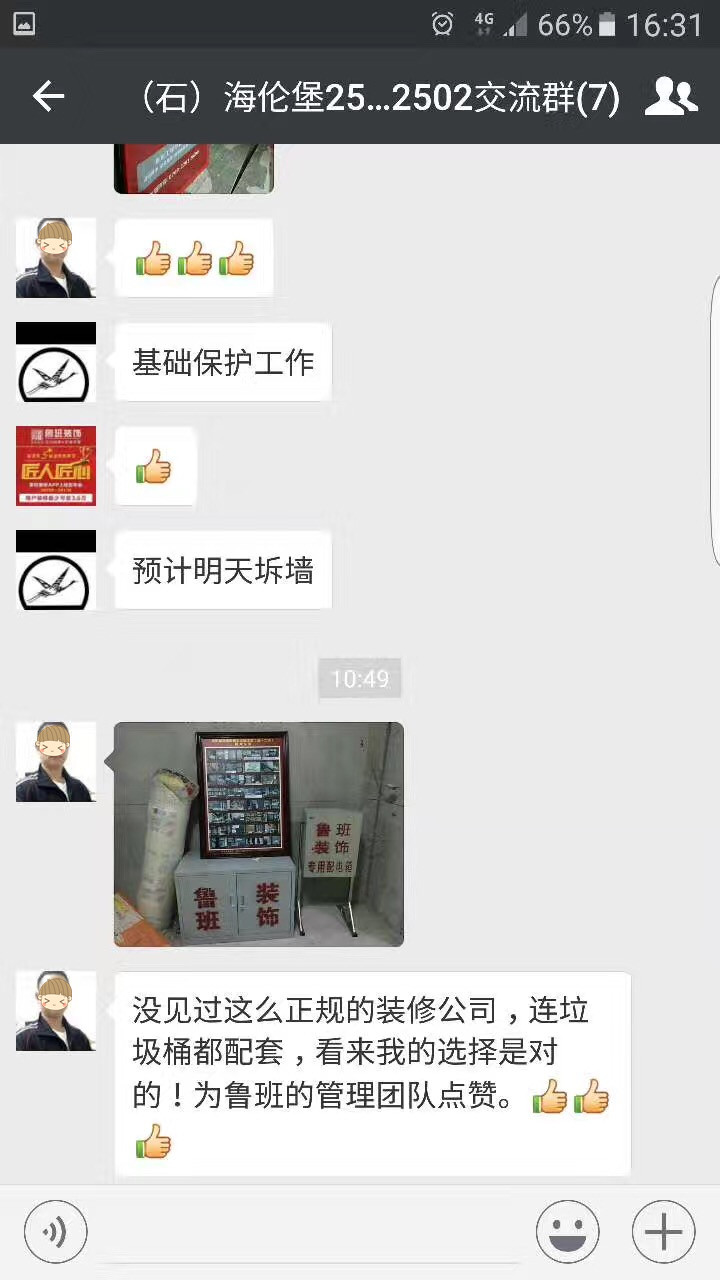Open avatar of 基础保护工作 sender
Screen dimensions: 720x1280
(56, 362)
